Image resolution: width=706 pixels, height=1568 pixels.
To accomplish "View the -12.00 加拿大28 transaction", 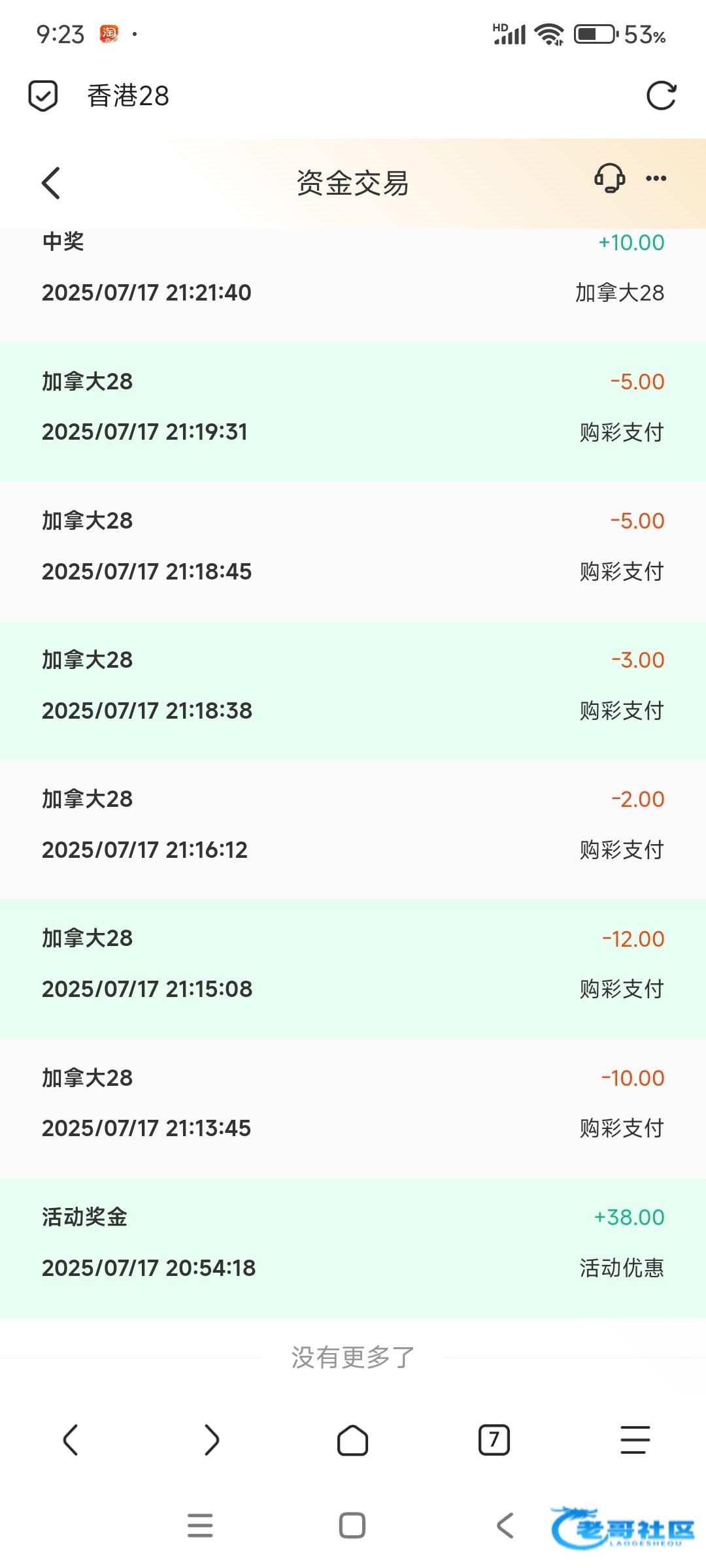I will [353, 970].
